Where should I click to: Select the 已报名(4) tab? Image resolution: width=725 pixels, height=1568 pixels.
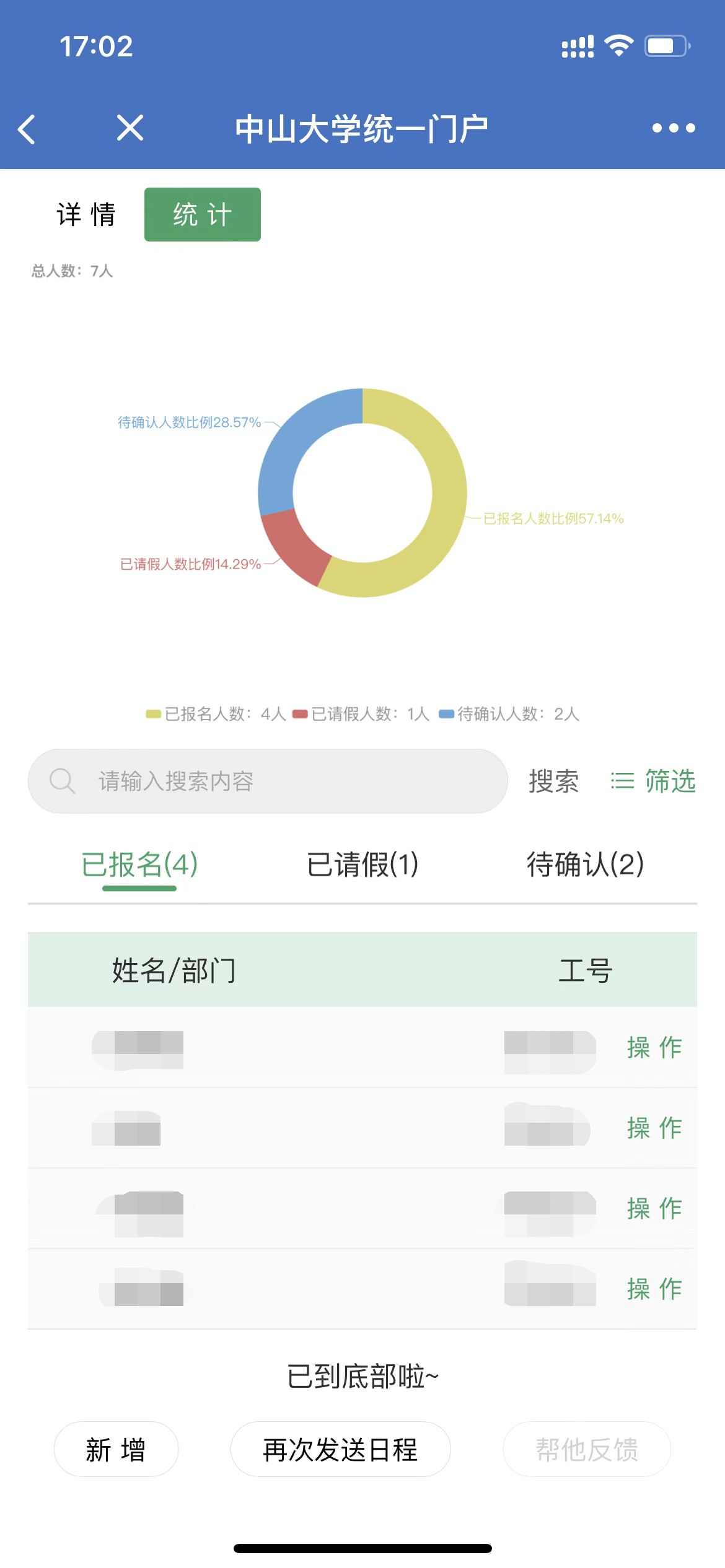tap(139, 864)
